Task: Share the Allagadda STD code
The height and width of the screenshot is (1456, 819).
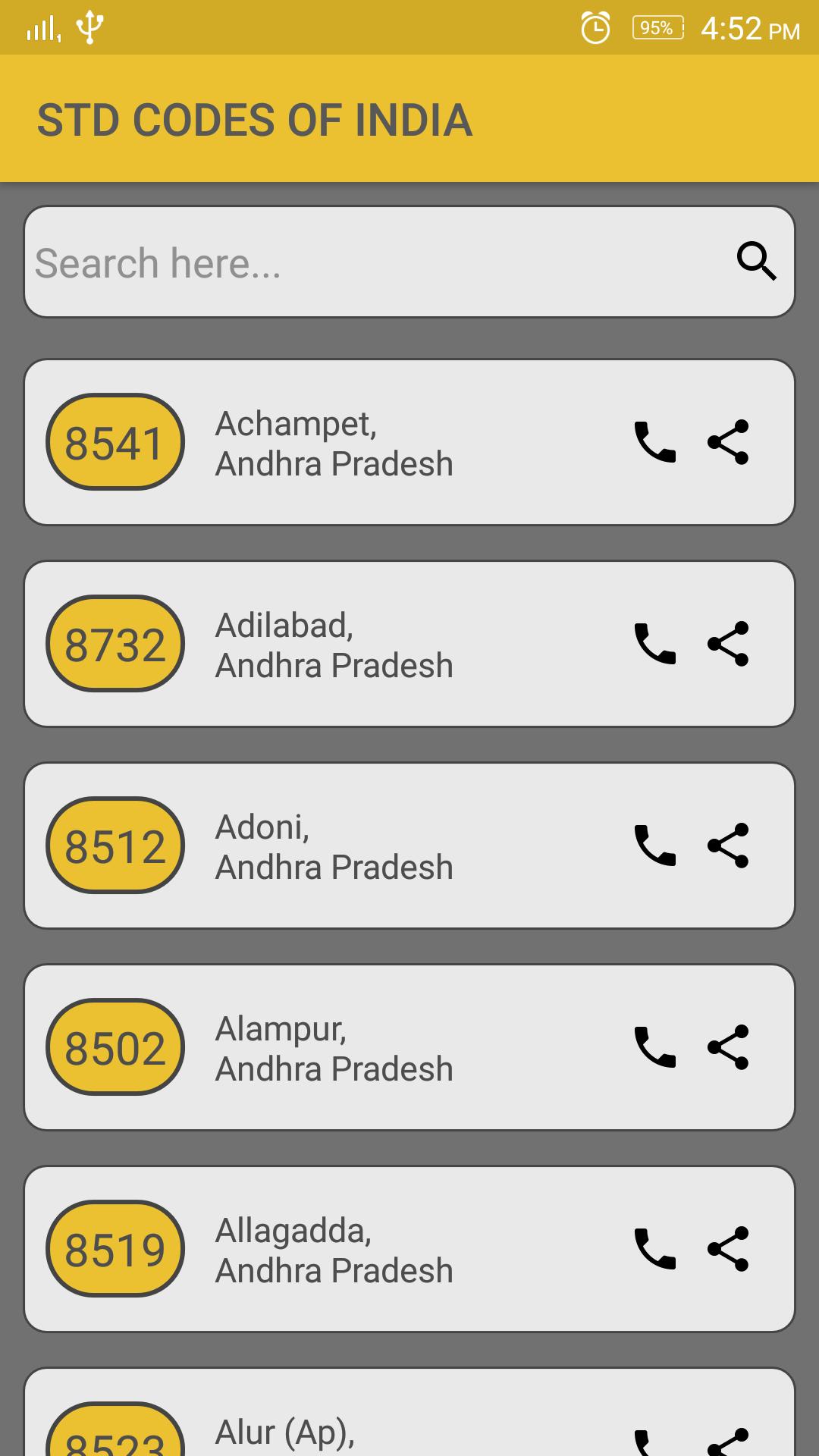Action: click(730, 1249)
